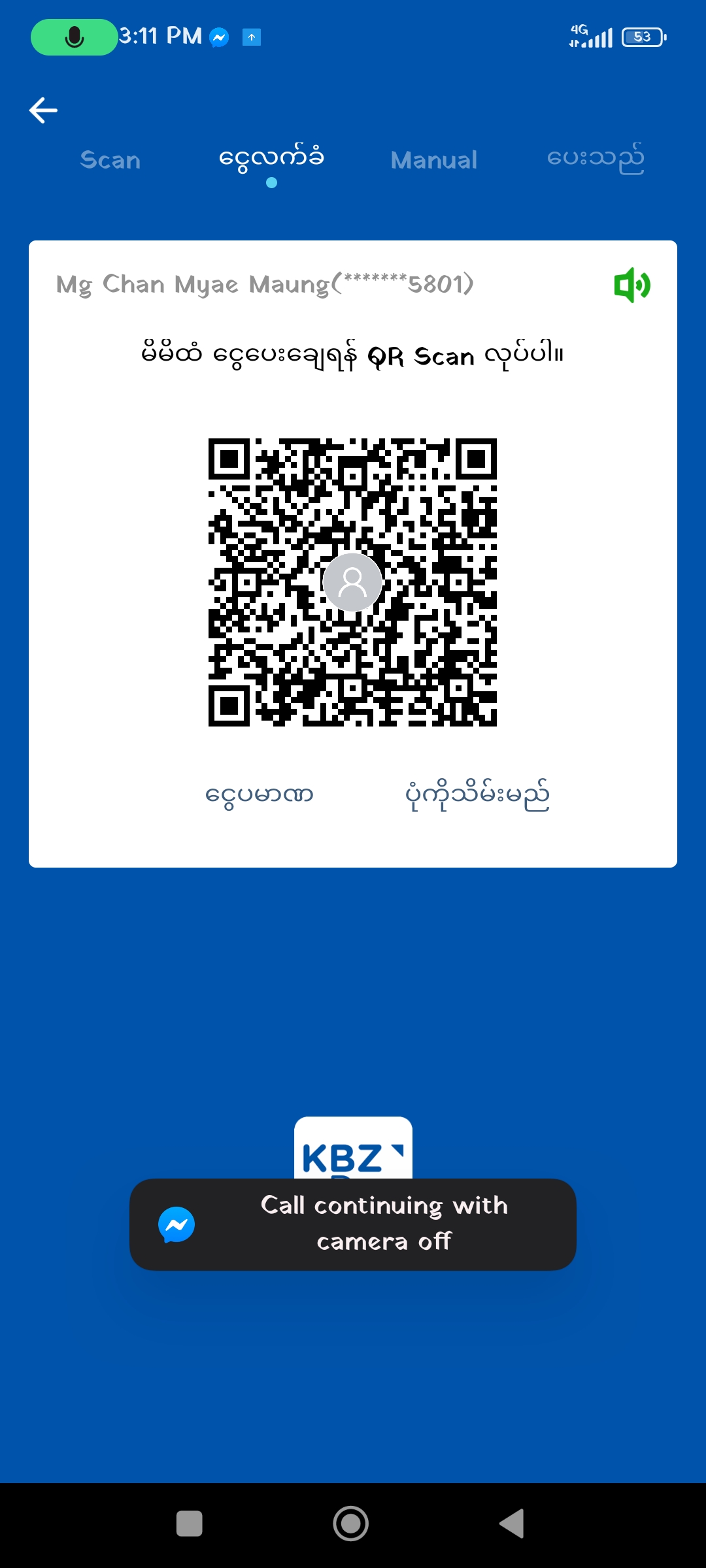Open the ပေးသည် tab
Image resolution: width=706 pixels, height=1568 pixels.
[595, 159]
